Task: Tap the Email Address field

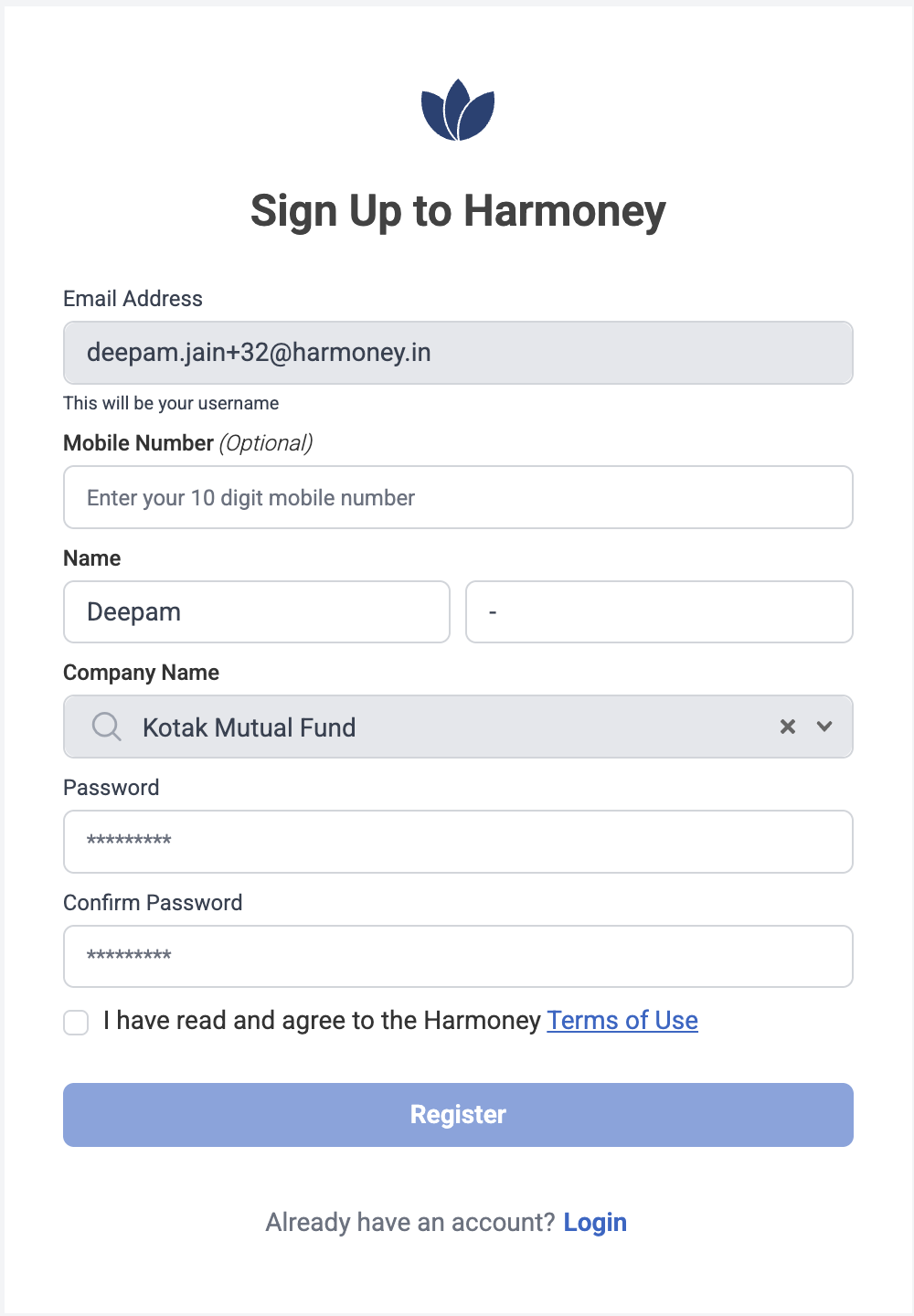Action: point(457,353)
